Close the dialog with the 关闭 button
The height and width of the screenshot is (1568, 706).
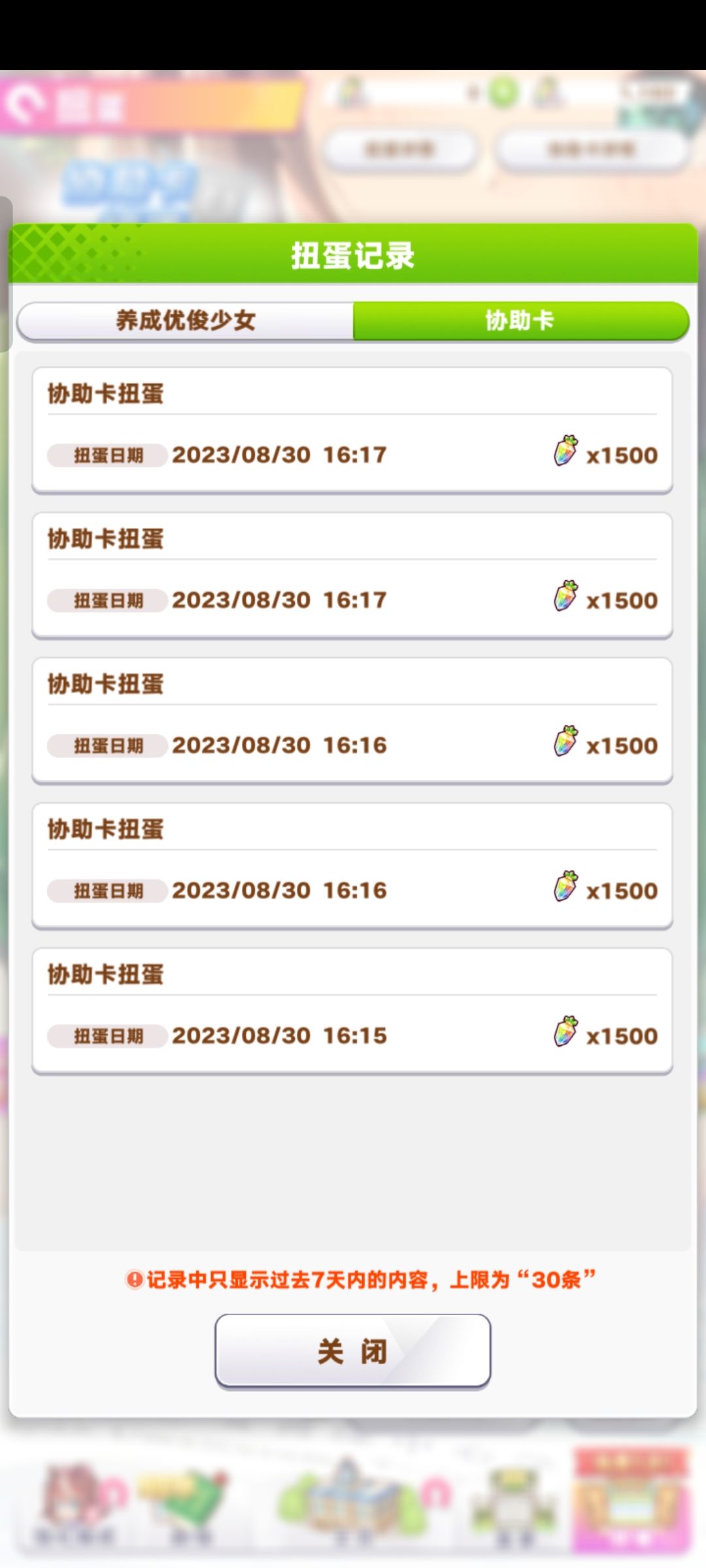click(353, 1351)
